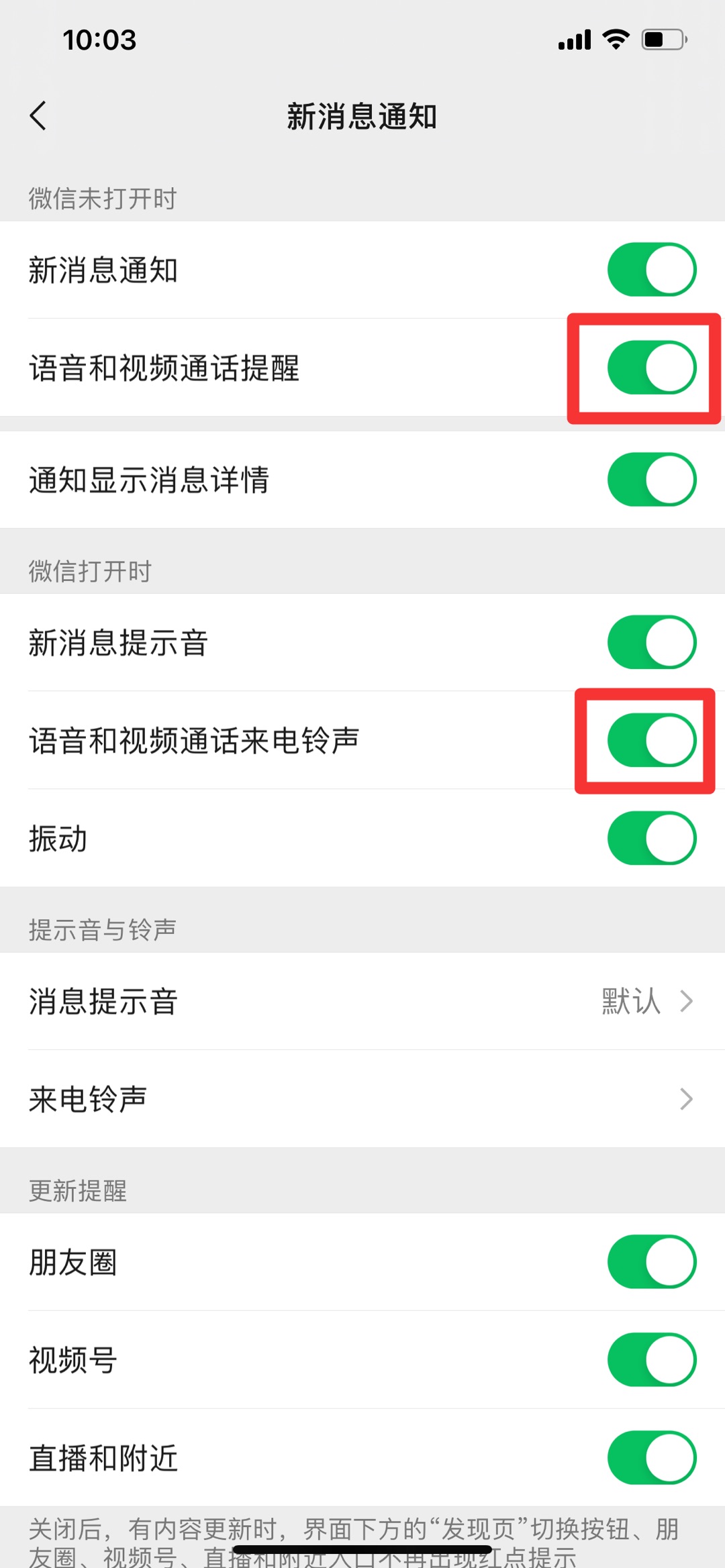Turn off the 新消息通知 switch

click(x=652, y=270)
